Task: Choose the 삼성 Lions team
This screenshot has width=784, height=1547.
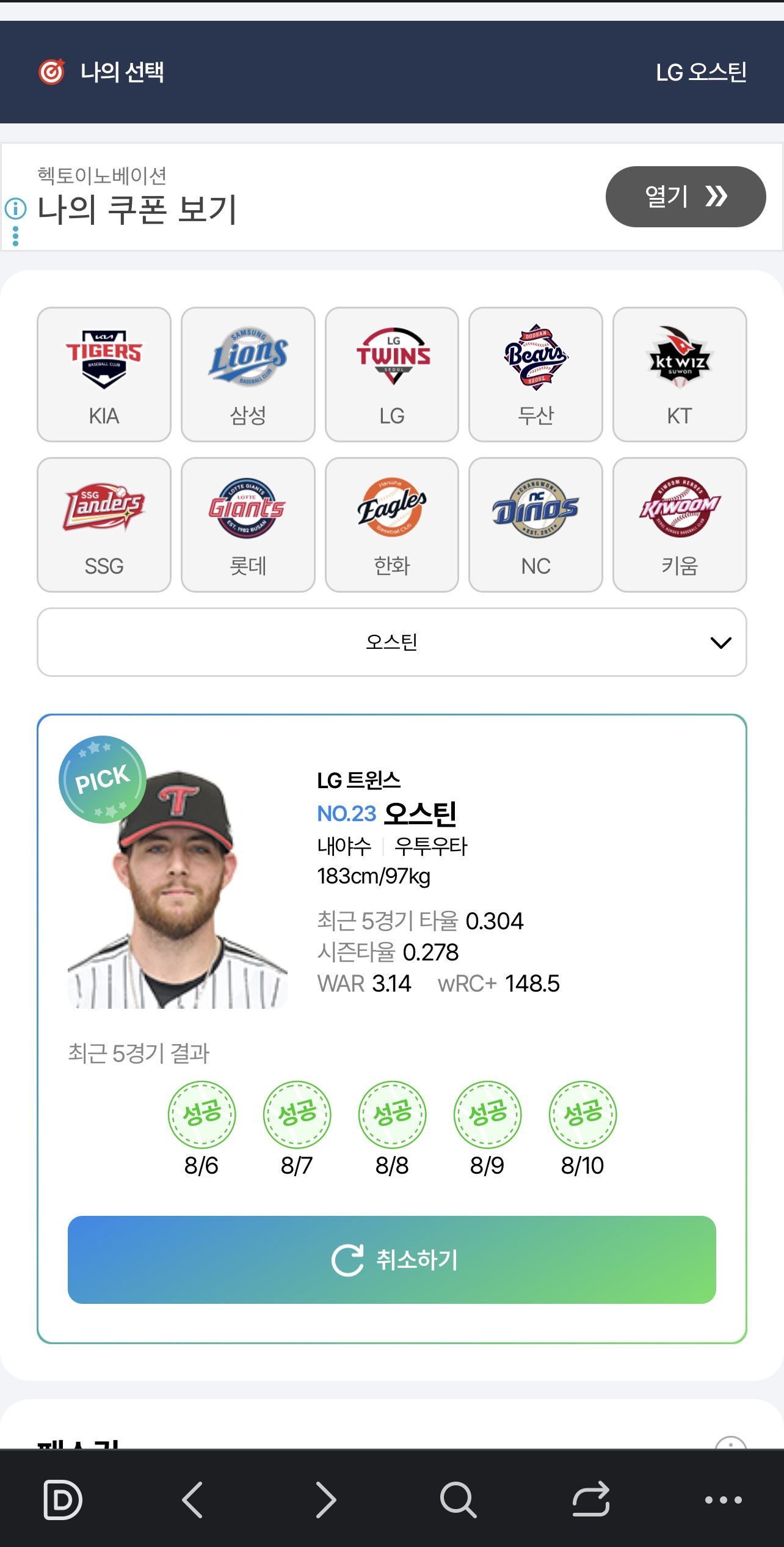Action: [x=248, y=374]
